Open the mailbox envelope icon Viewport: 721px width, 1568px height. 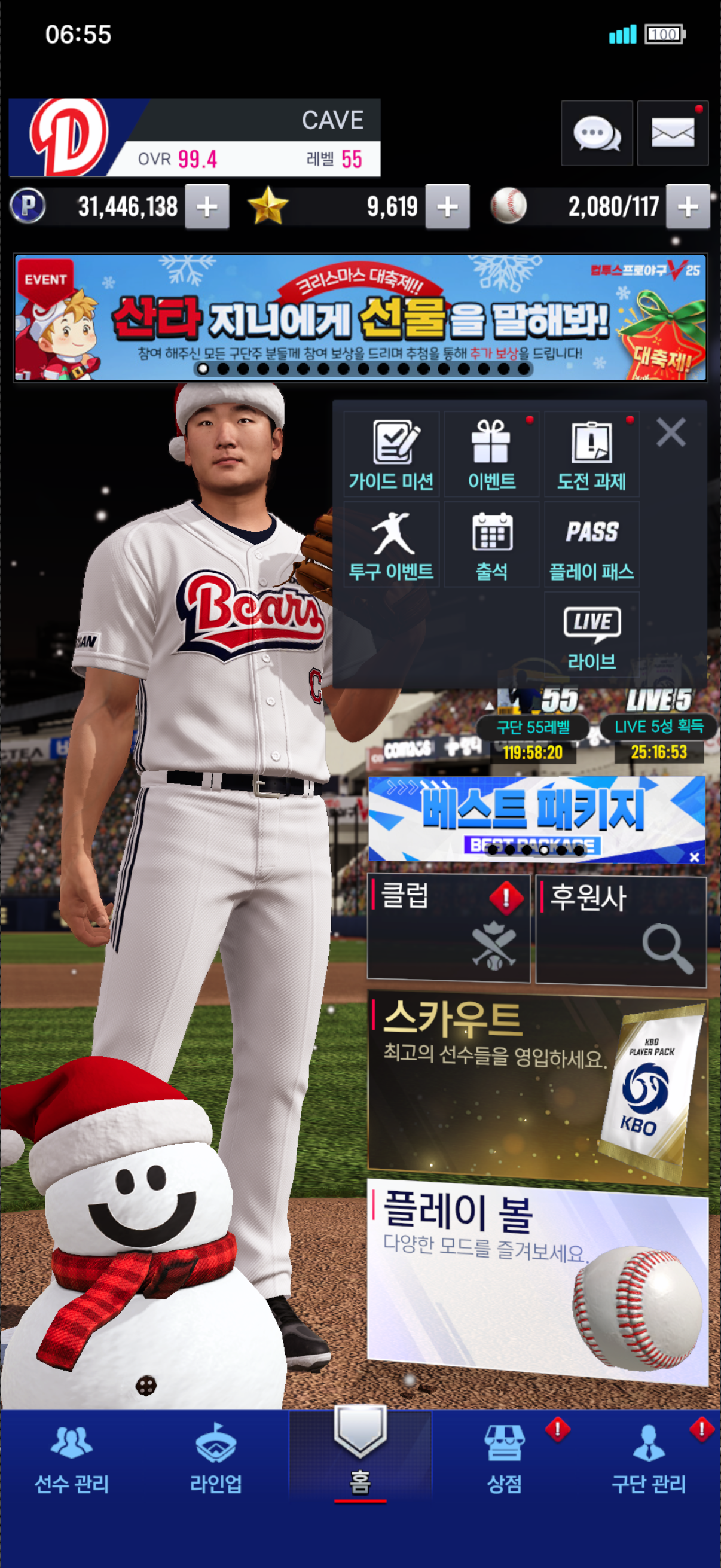click(673, 133)
